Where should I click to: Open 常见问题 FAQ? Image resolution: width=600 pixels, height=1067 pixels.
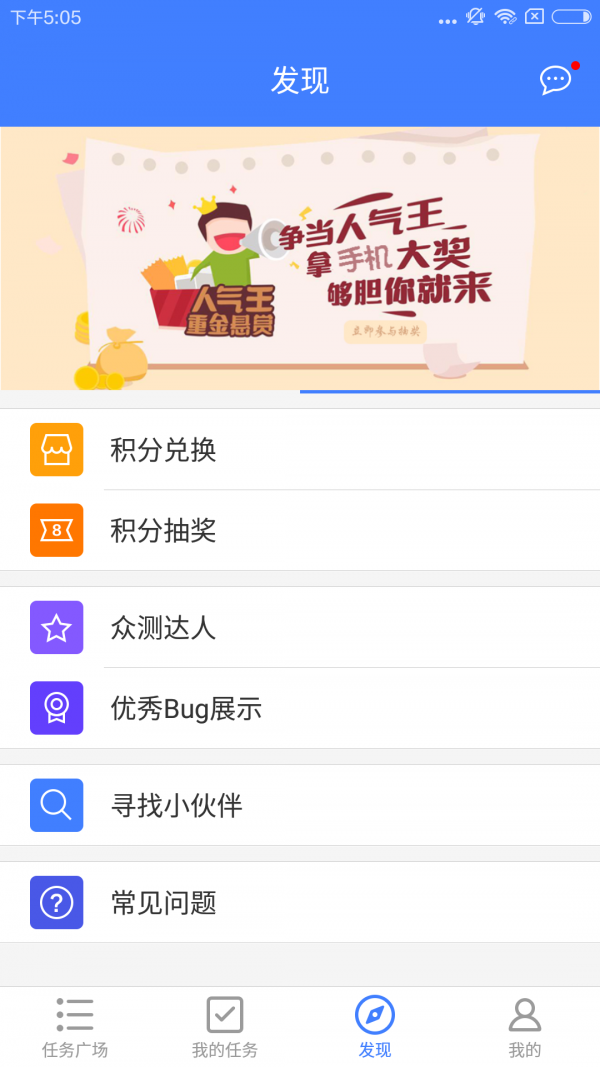pyautogui.click(x=300, y=902)
